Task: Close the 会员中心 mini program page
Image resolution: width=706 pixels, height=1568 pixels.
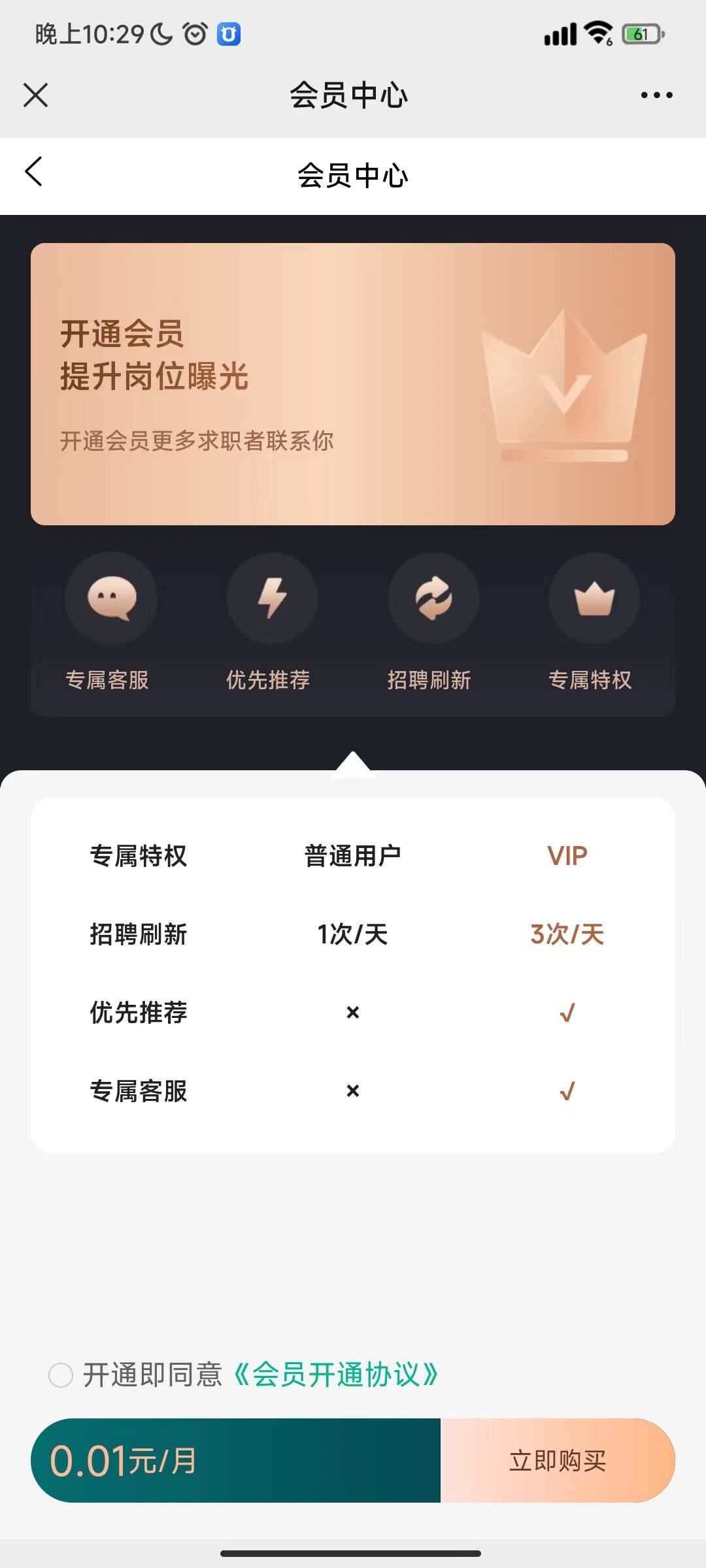Action: (35, 95)
